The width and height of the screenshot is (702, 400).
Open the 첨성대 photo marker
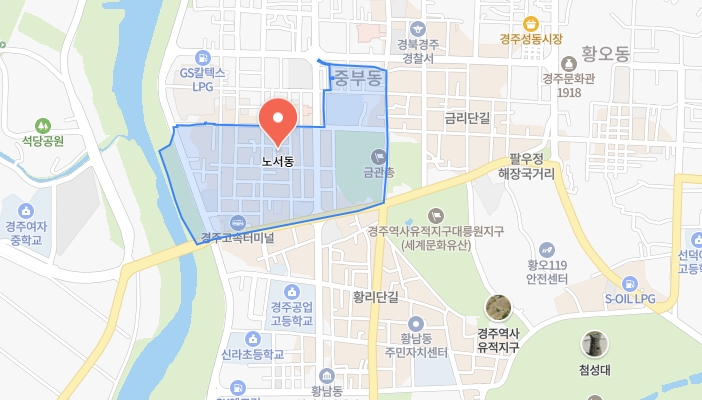(x=594, y=344)
